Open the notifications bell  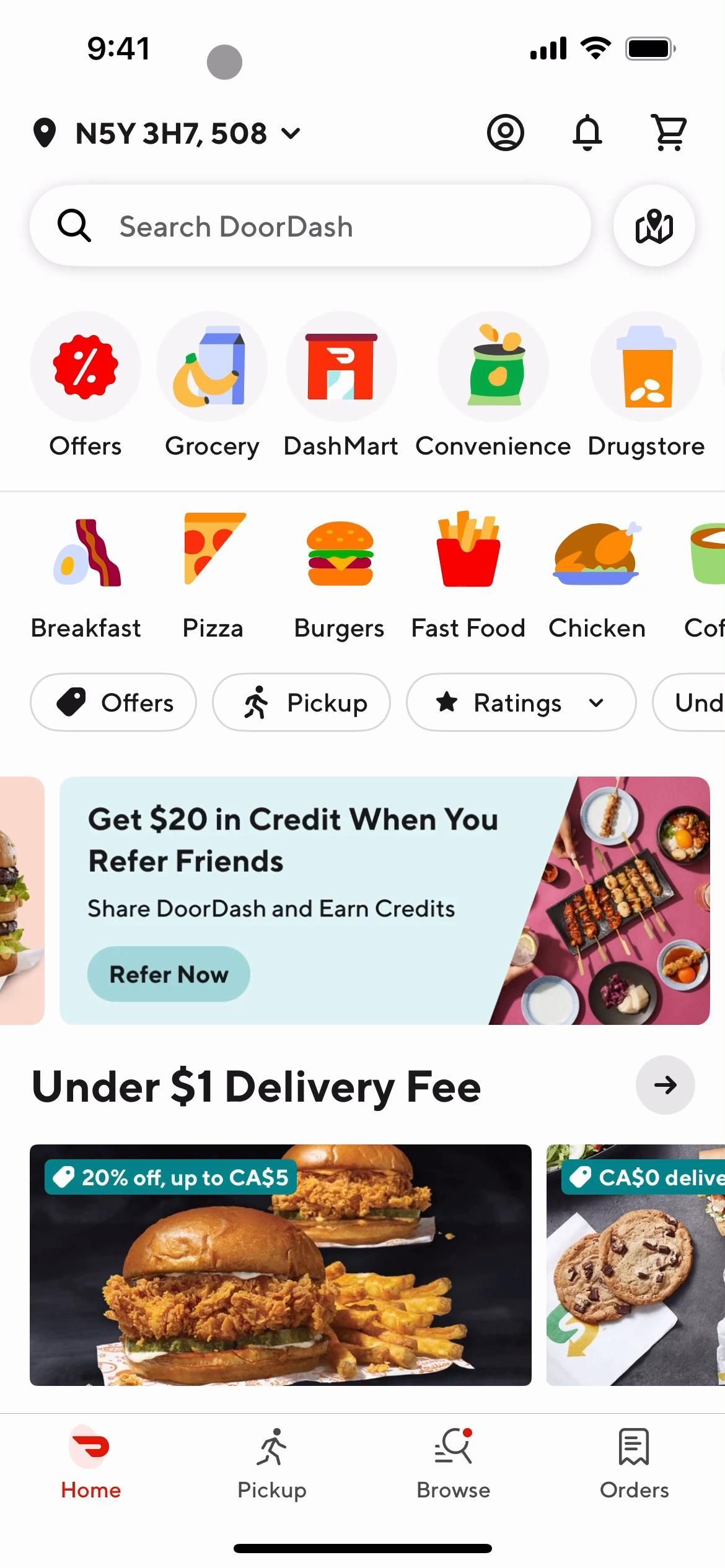[587, 133]
